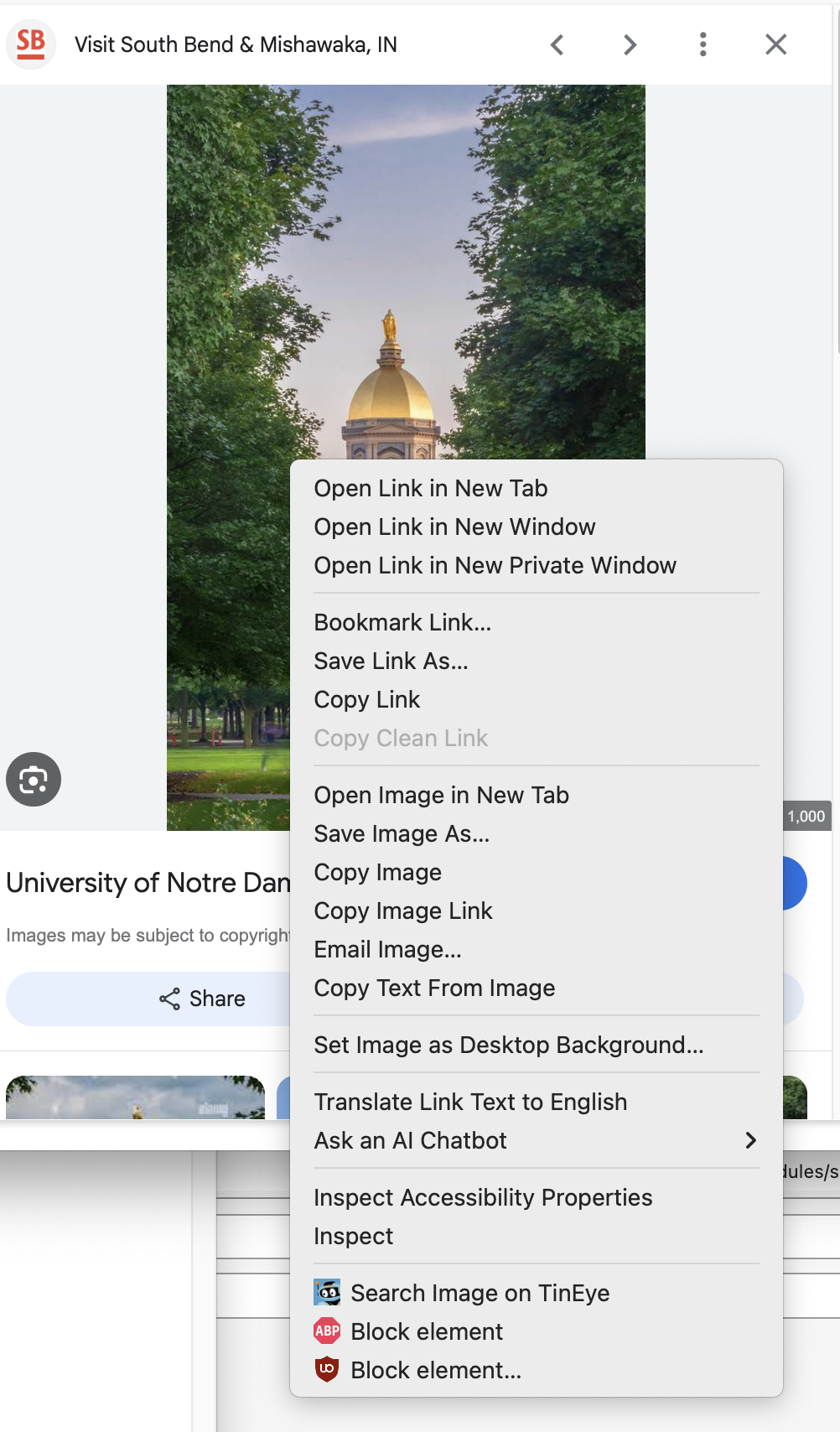The image size is (840, 1432).
Task: Set Image as Desktop Background
Action: (508, 1045)
